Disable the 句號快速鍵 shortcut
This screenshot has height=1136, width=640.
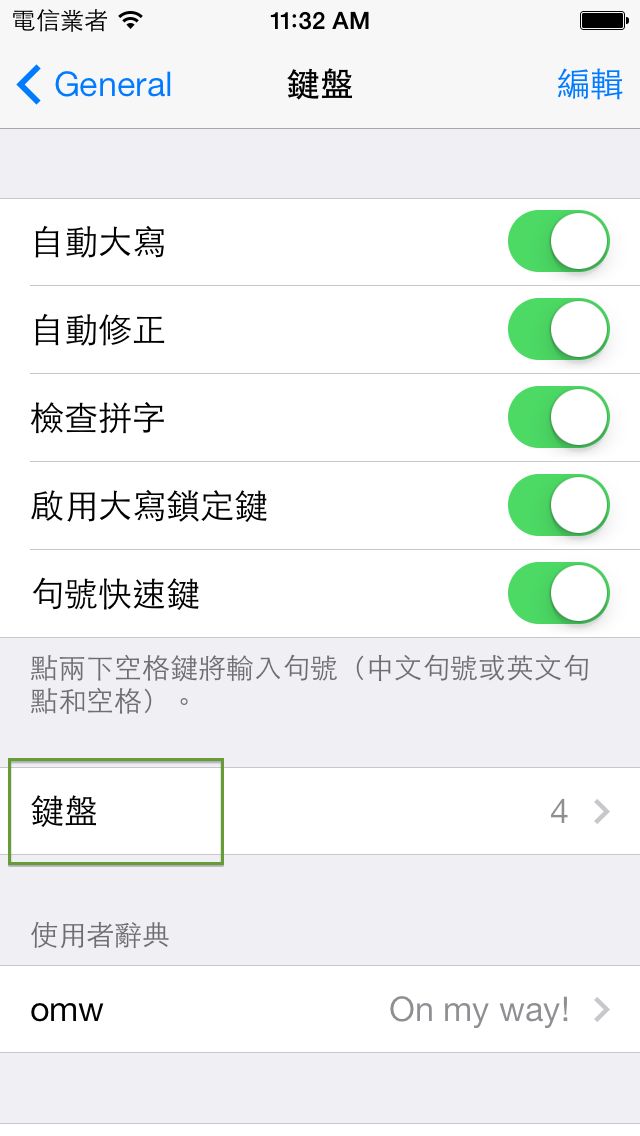558,594
